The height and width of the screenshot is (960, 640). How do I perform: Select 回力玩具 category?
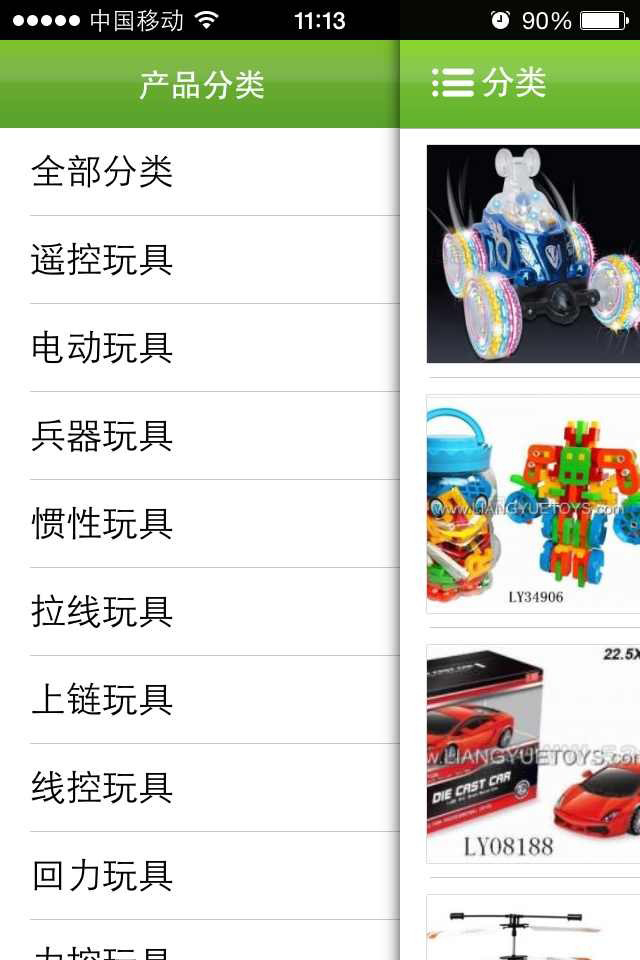pyautogui.click(x=102, y=876)
